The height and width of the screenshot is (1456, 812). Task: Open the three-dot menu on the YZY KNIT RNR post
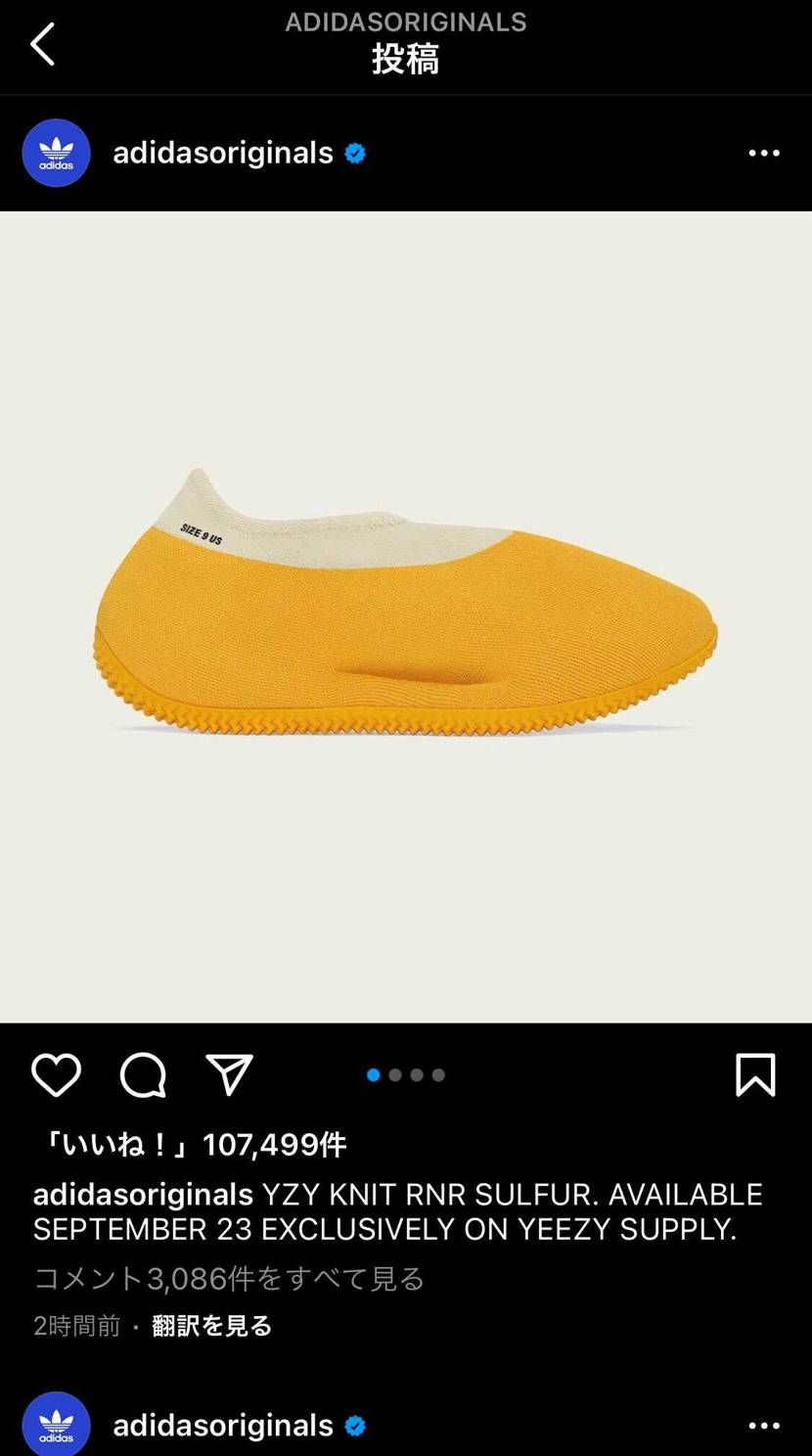(x=764, y=154)
